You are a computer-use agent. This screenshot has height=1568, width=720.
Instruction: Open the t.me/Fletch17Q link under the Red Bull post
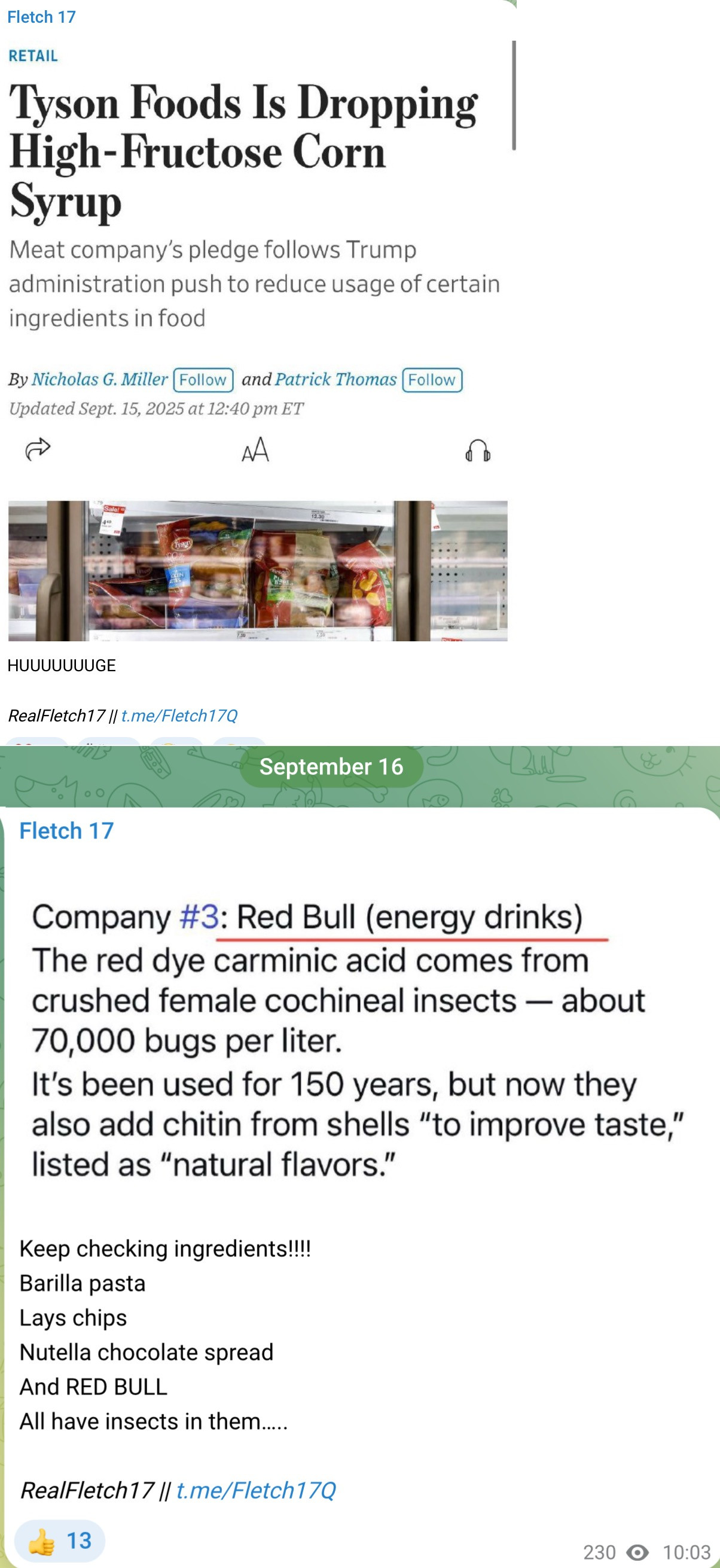(255, 1490)
